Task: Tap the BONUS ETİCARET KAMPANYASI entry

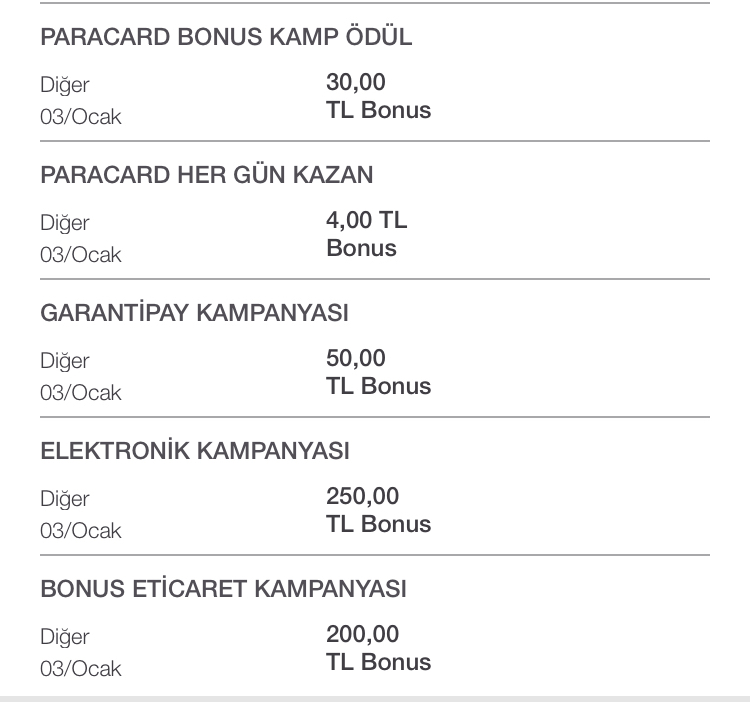Action: pyautogui.click(x=375, y=625)
